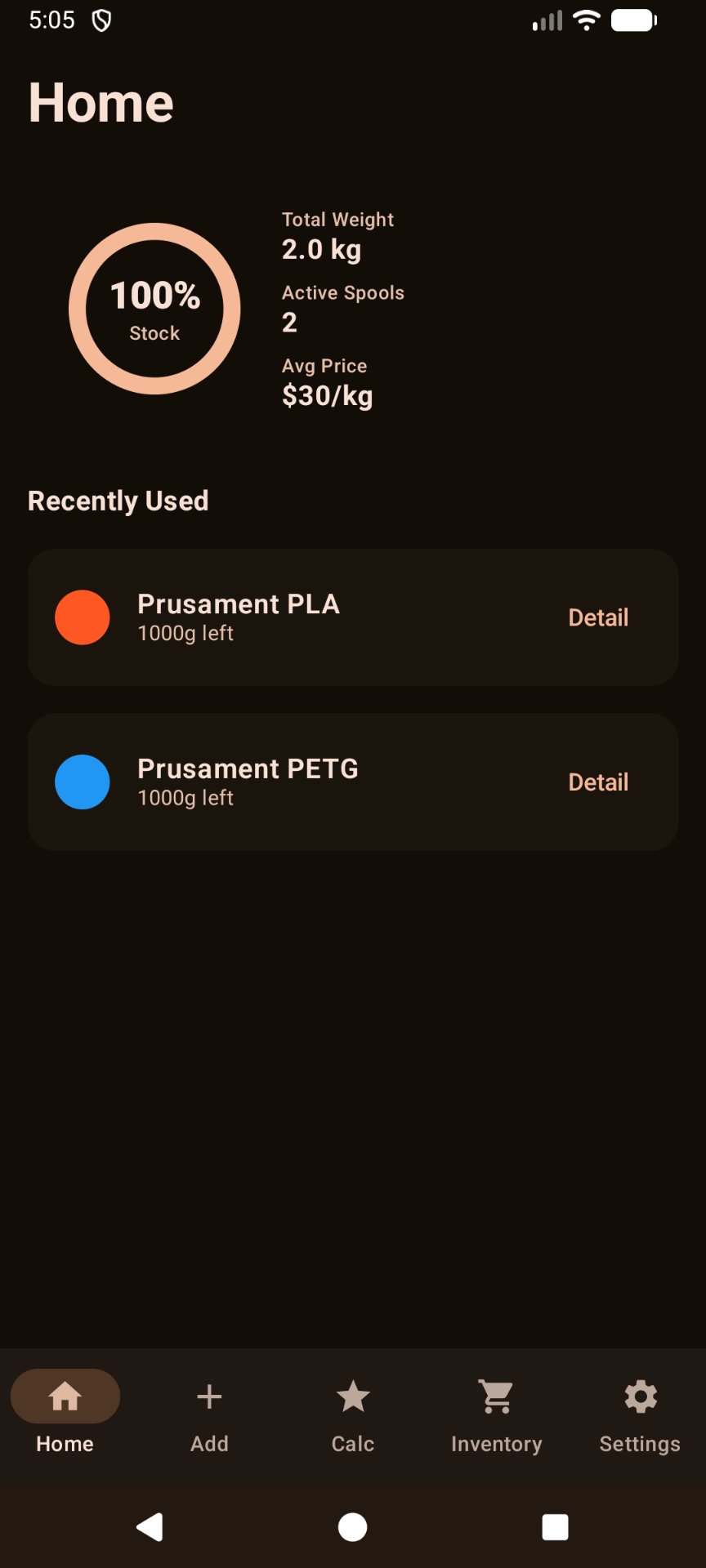
Task: Tap the Recently Used section heading
Action: (118, 501)
